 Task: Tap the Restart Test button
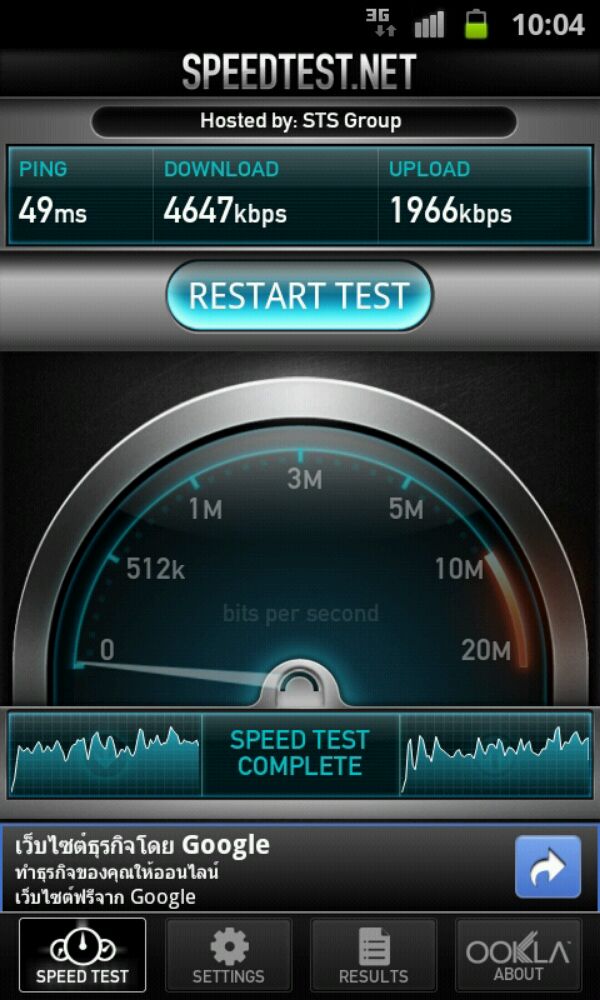coord(299,296)
